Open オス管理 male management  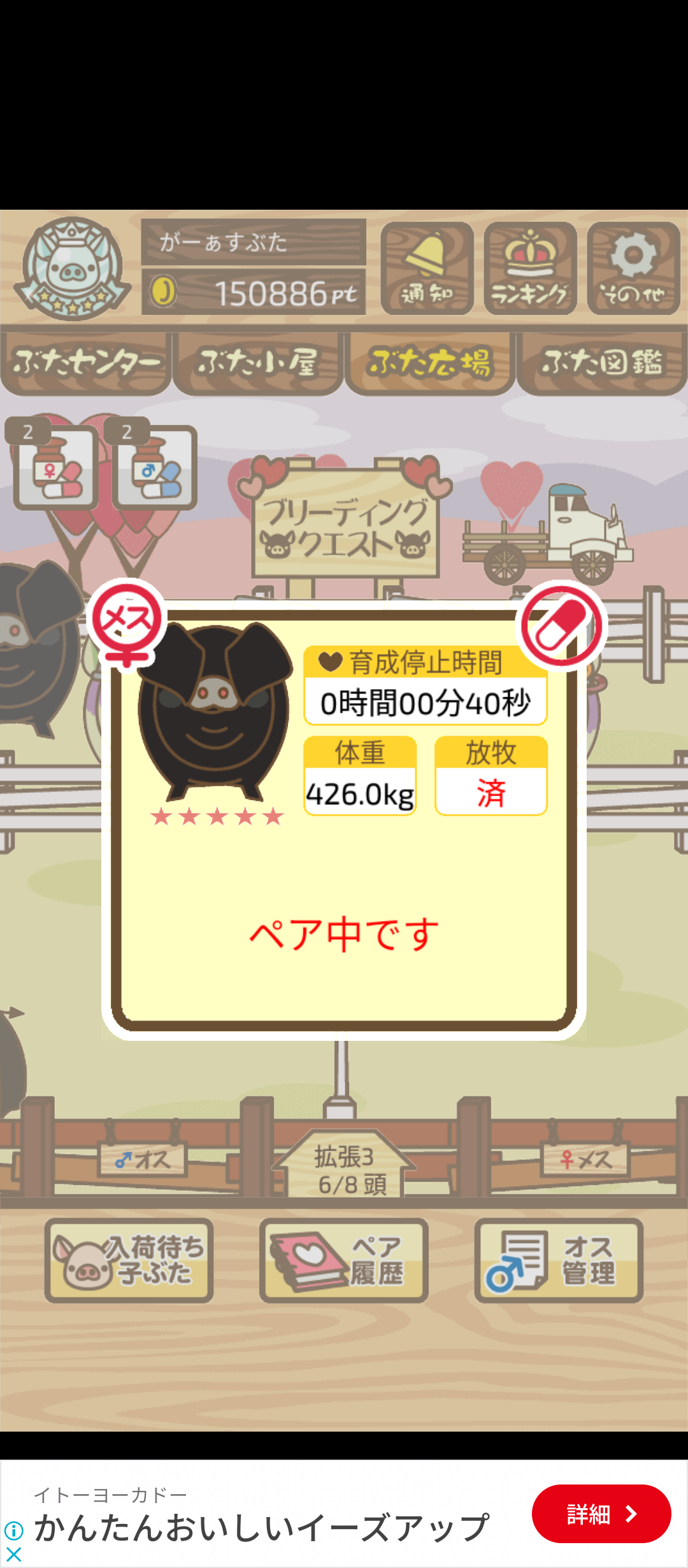[x=559, y=1260]
